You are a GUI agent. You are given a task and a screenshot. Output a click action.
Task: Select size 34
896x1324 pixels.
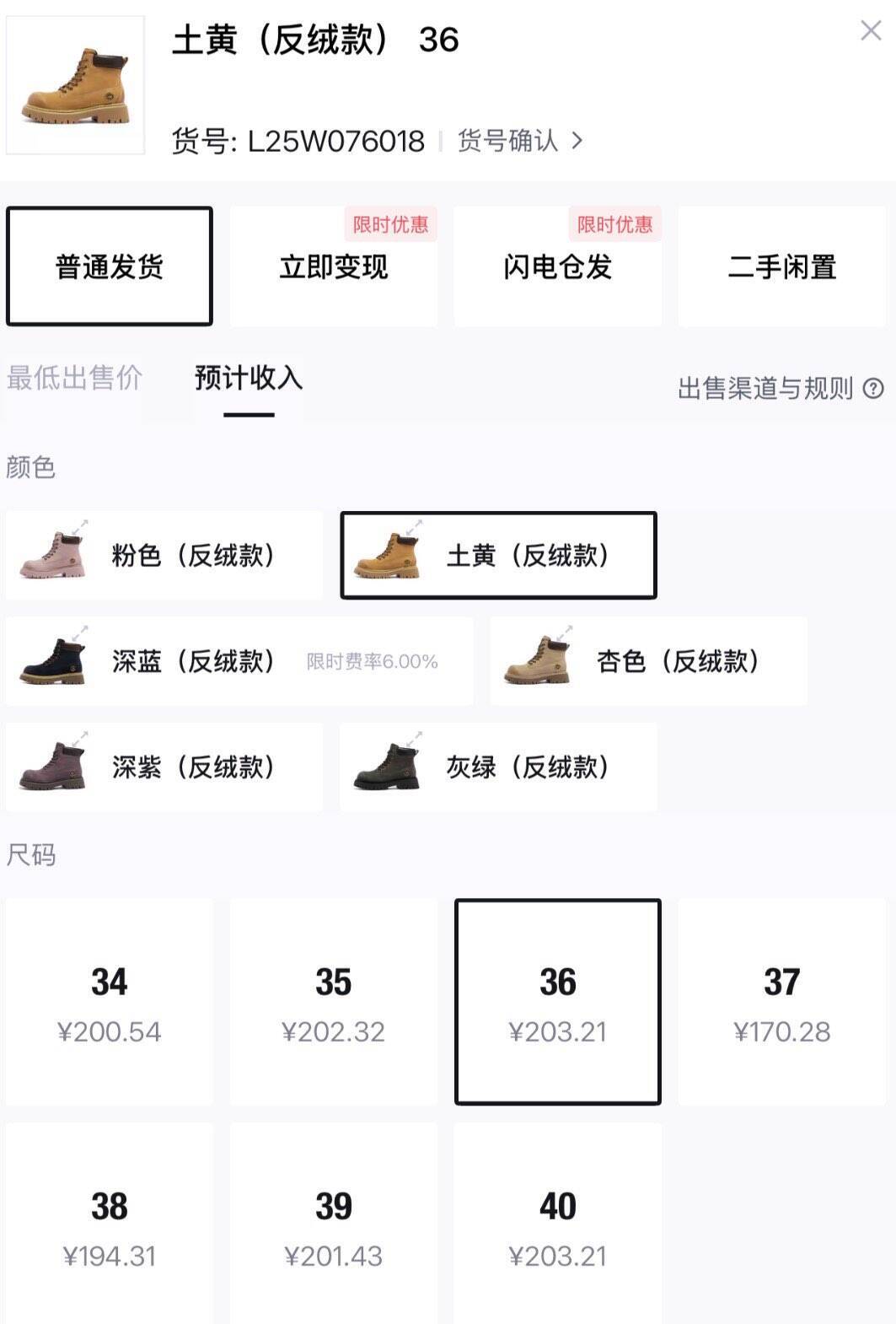point(110,1002)
